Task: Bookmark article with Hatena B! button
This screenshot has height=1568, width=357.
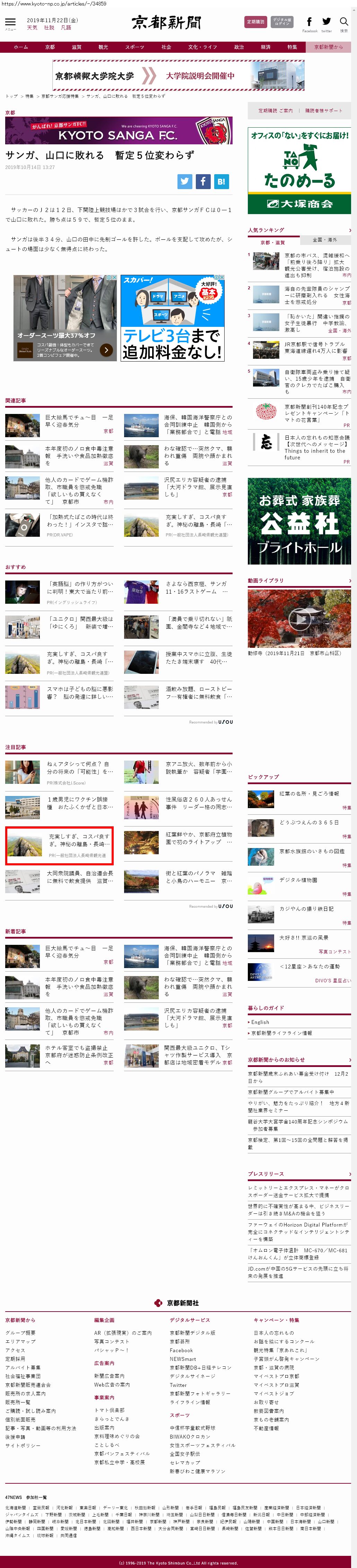Action: tap(221, 181)
